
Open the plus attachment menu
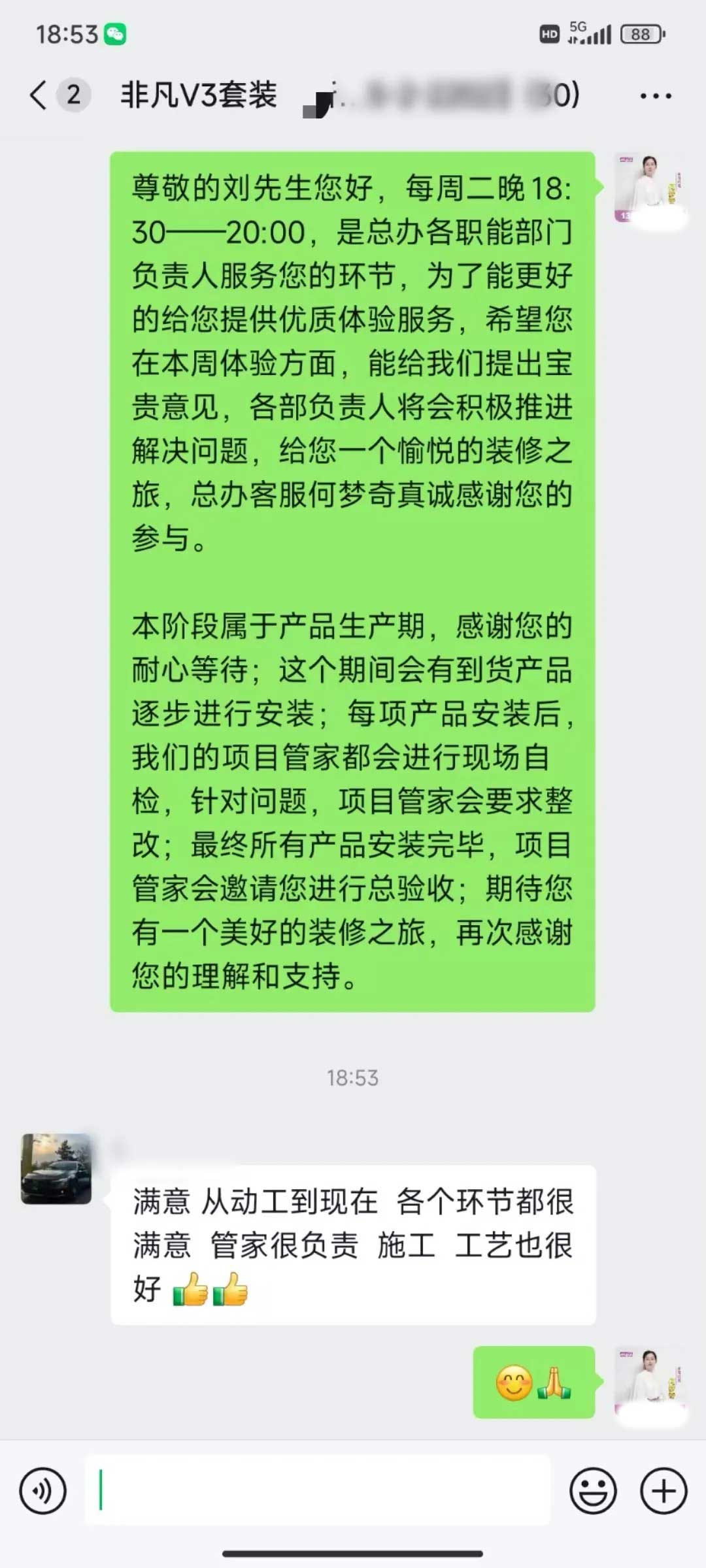(x=664, y=1491)
